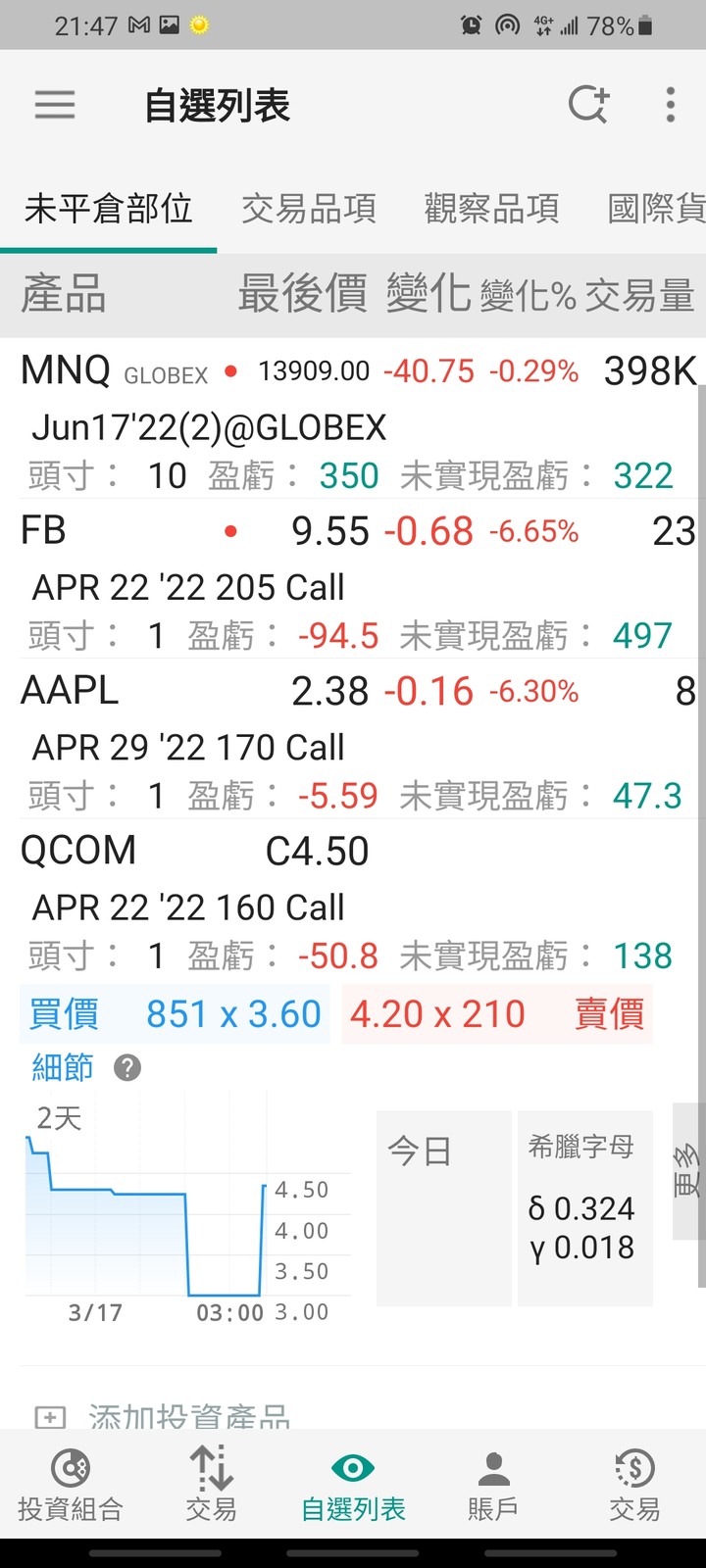Switch to the 觀察品項 tab

(491, 209)
